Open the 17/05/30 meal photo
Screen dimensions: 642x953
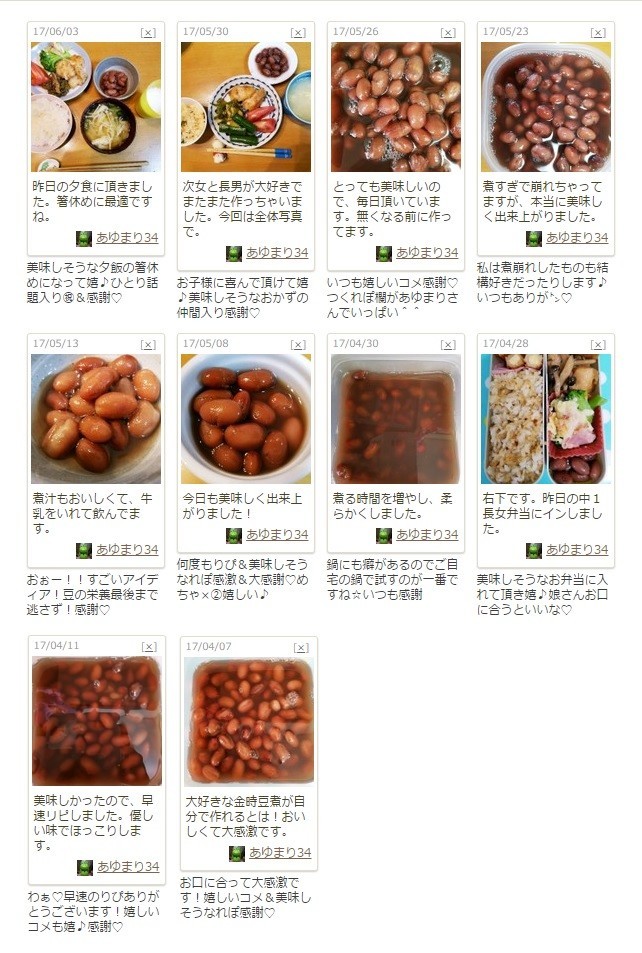tap(246, 106)
